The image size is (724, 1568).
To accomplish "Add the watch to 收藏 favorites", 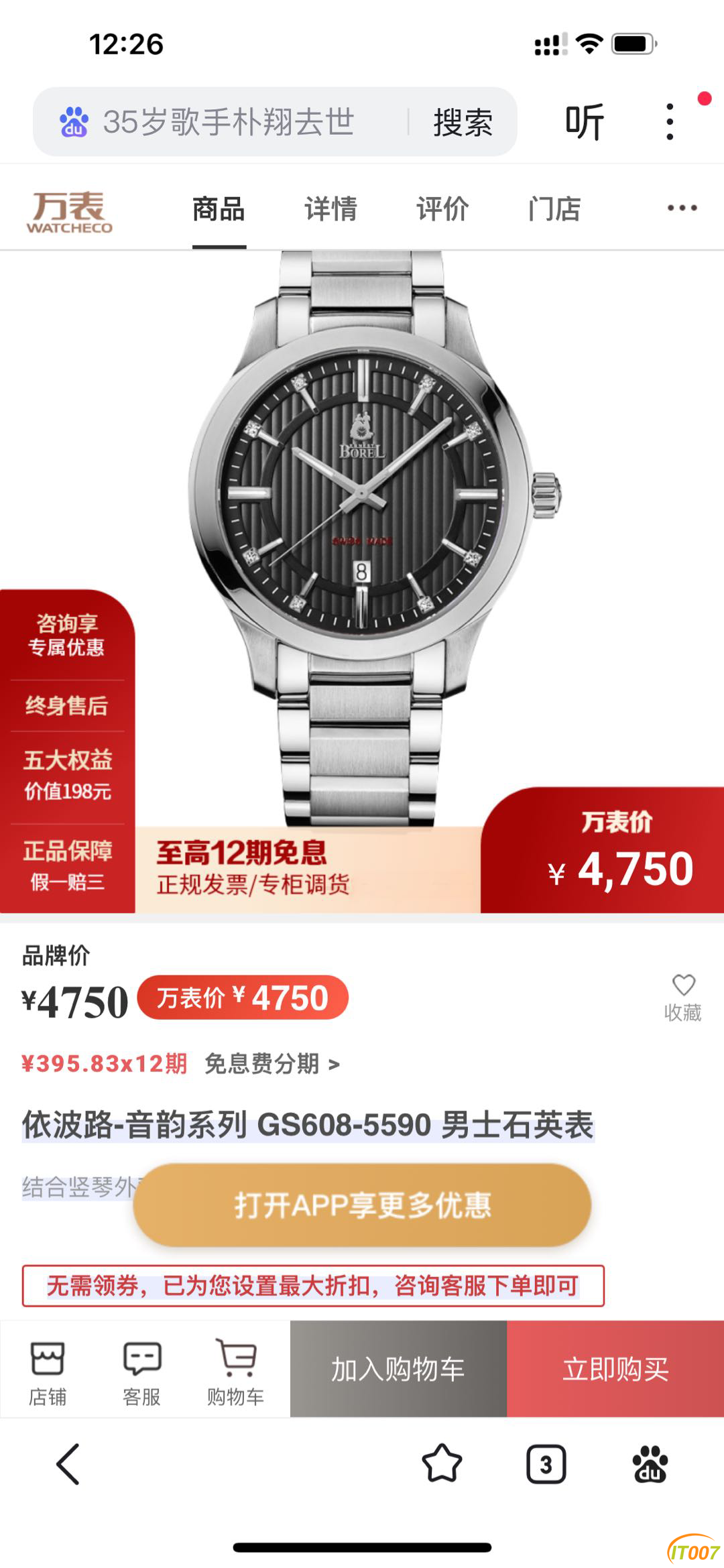I will [683, 997].
